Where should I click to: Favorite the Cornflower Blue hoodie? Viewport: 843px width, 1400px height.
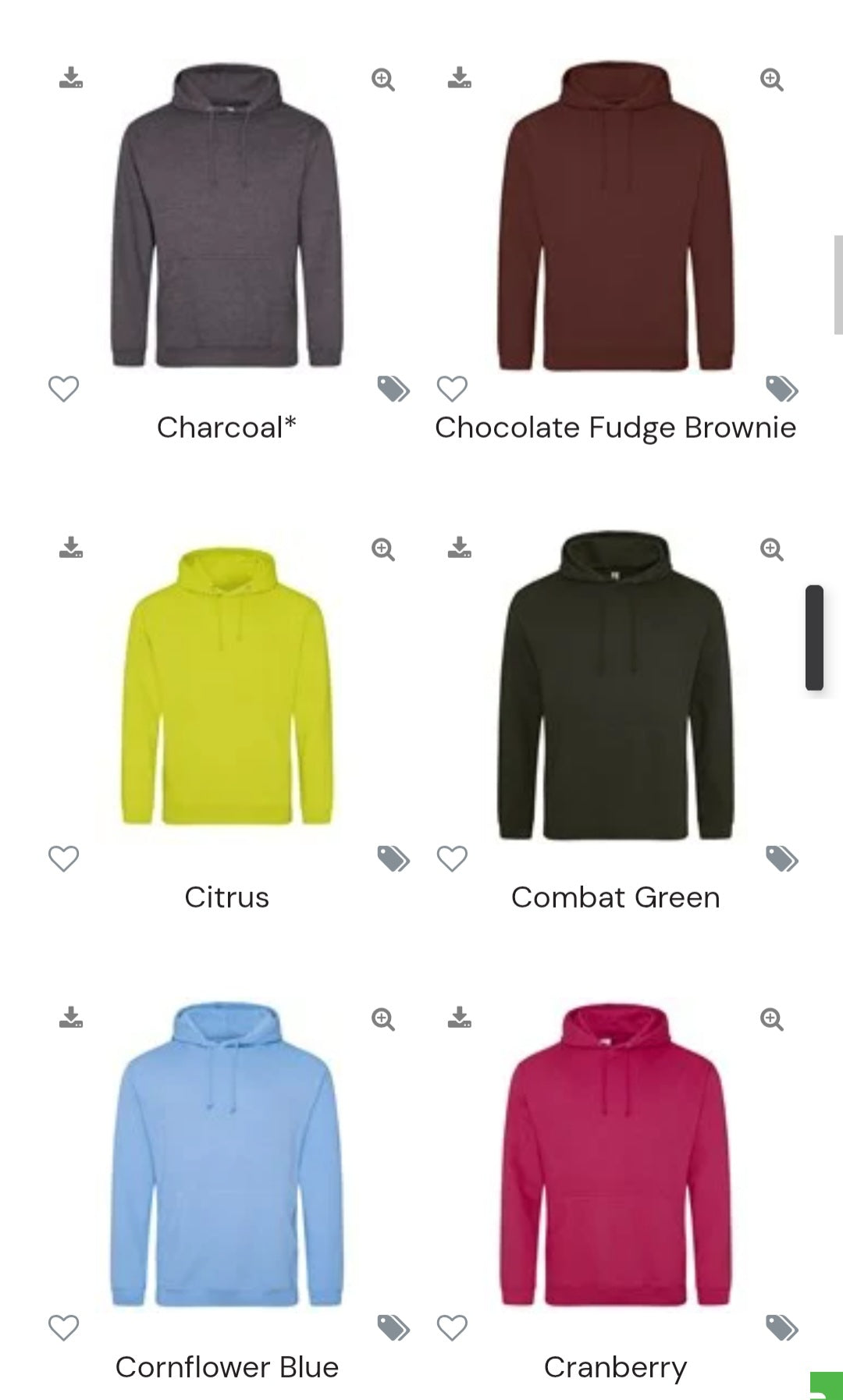pyautogui.click(x=63, y=1328)
